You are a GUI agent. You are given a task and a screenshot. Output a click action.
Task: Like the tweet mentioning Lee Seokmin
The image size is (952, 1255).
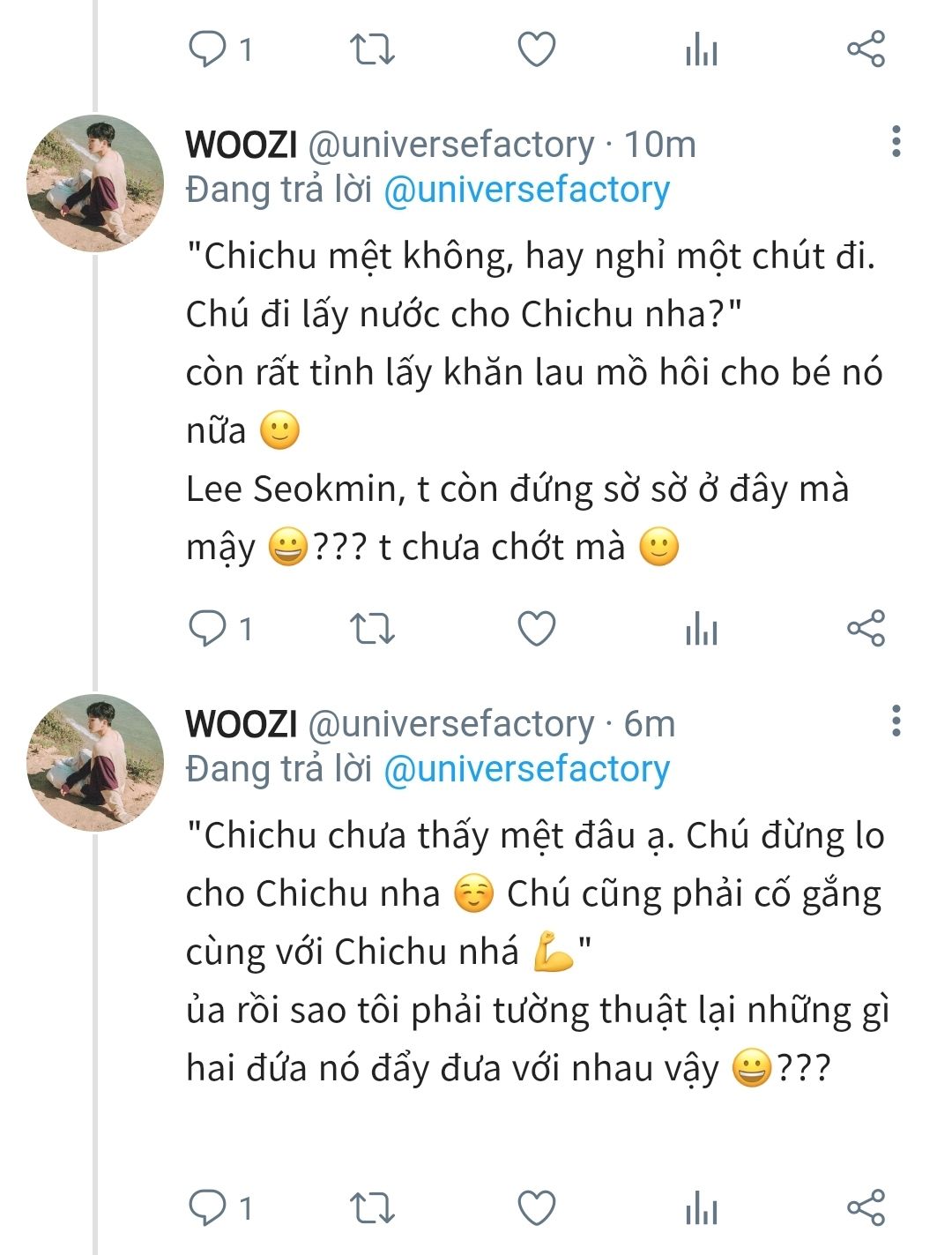coord(536,629)
